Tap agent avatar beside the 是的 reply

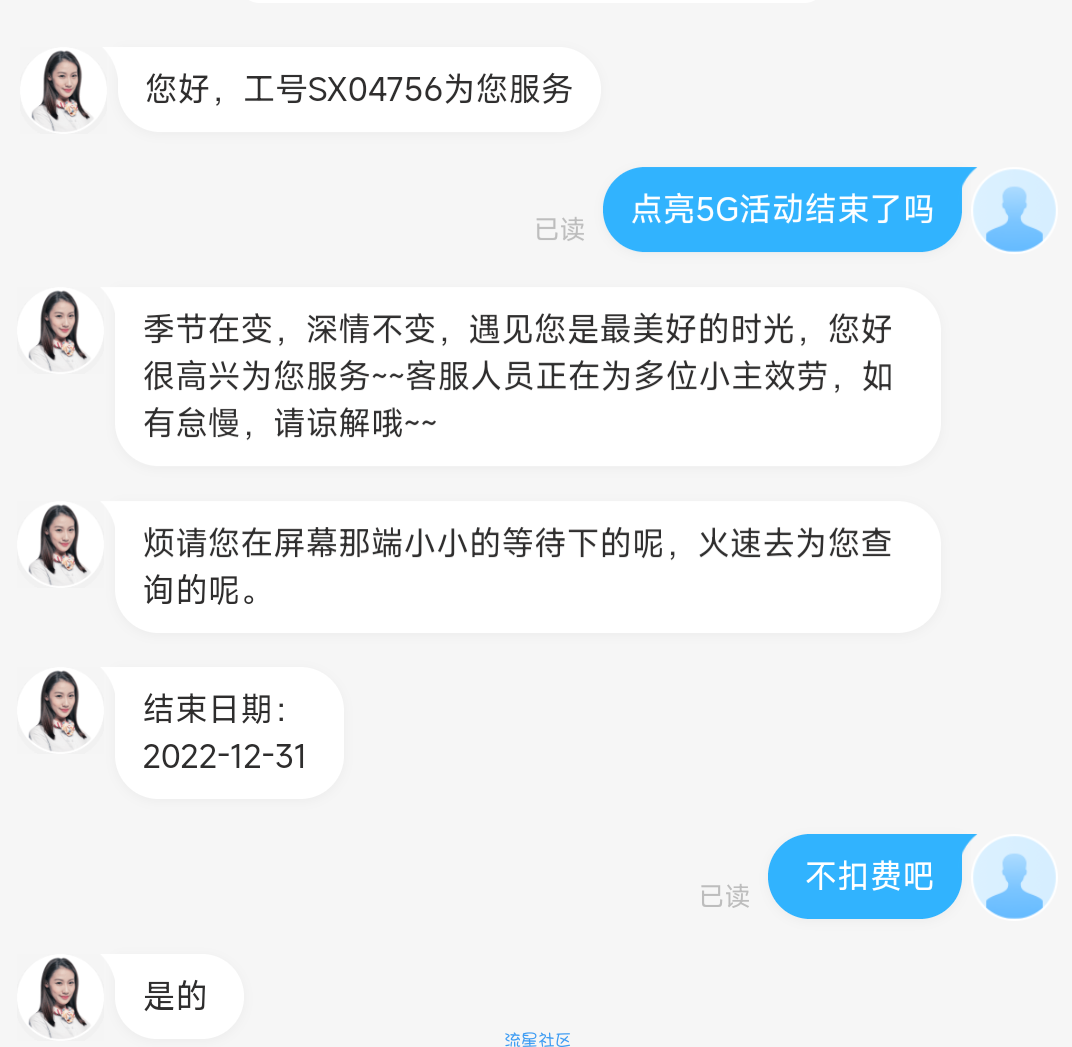click(x=61, y=997)
